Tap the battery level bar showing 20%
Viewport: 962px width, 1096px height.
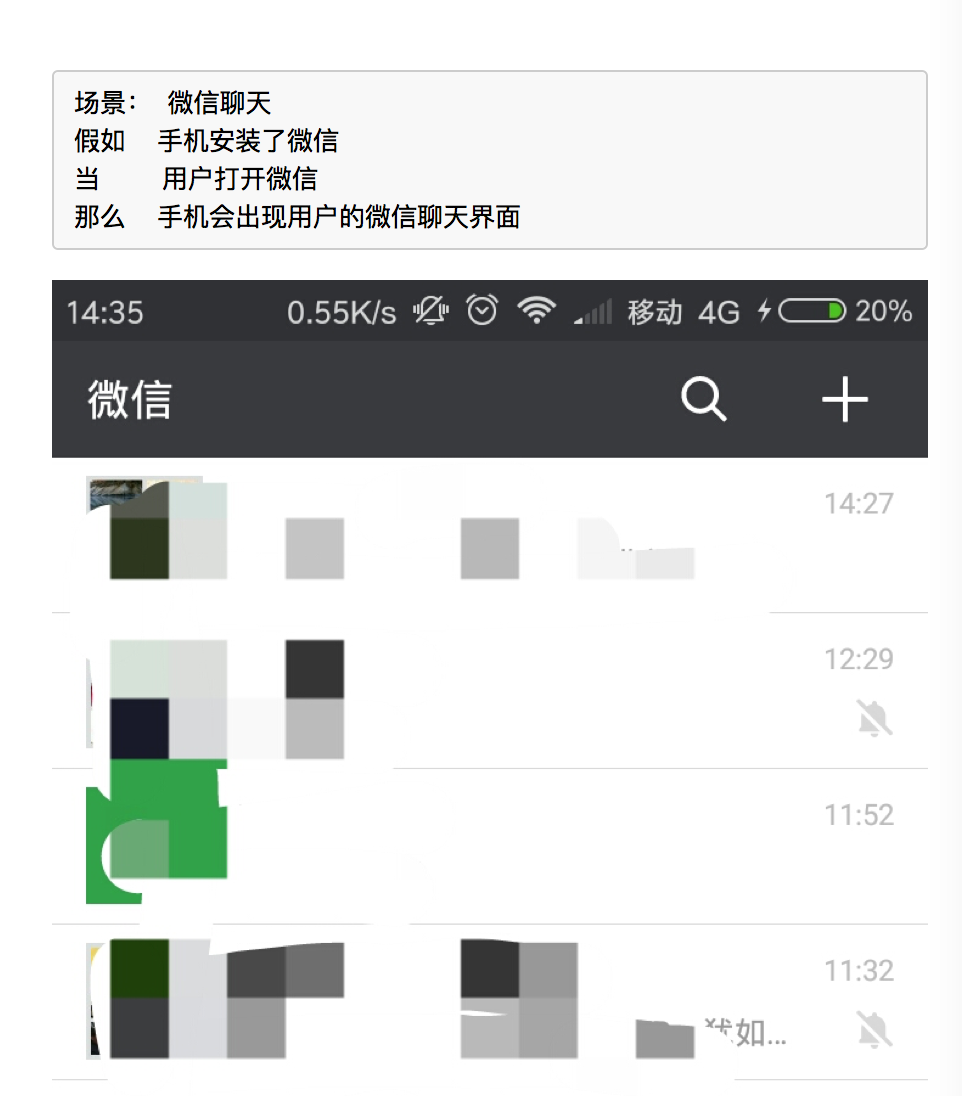point(813,312)
